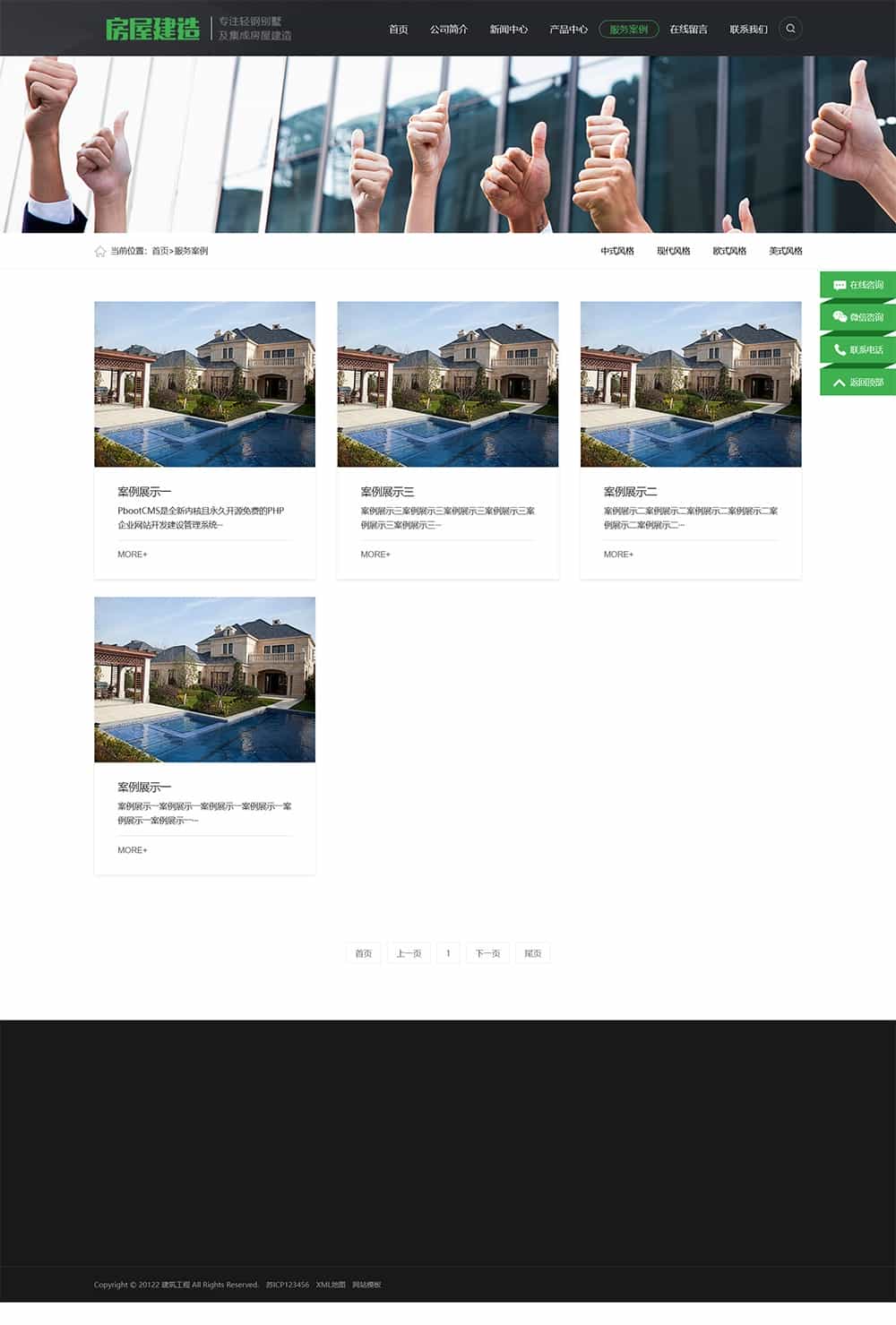Show 欧式风格 cases

[x=729, y=251]
